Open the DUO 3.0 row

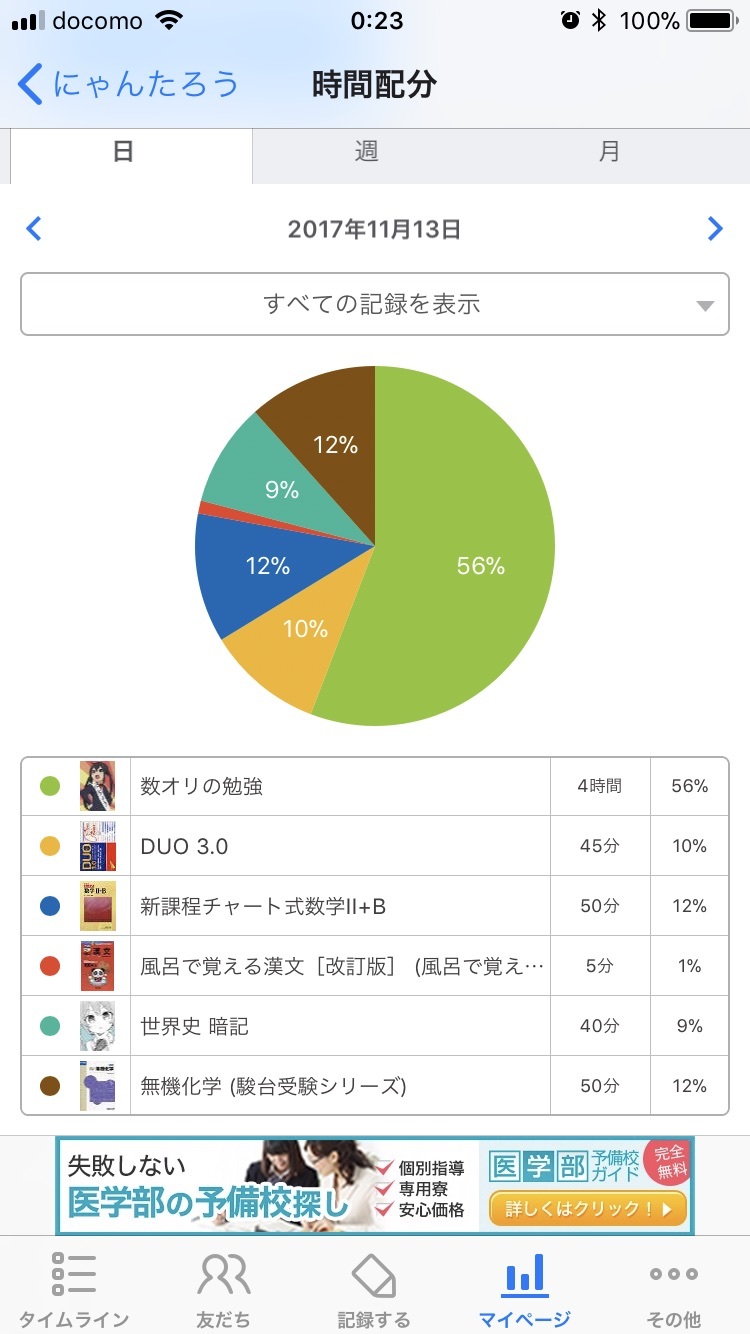(375, 846)
